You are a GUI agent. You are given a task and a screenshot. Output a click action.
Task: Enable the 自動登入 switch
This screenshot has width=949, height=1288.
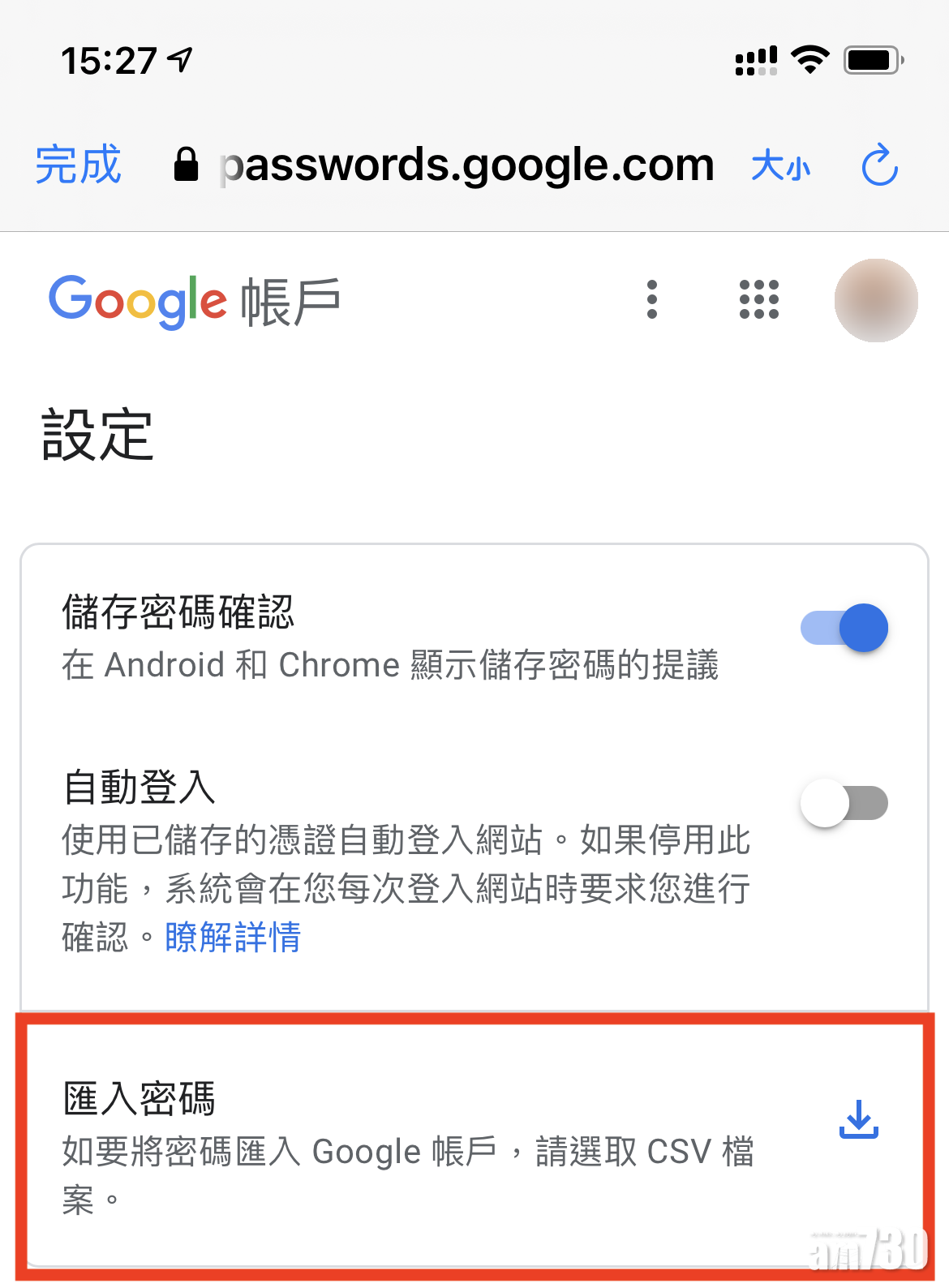844,803
